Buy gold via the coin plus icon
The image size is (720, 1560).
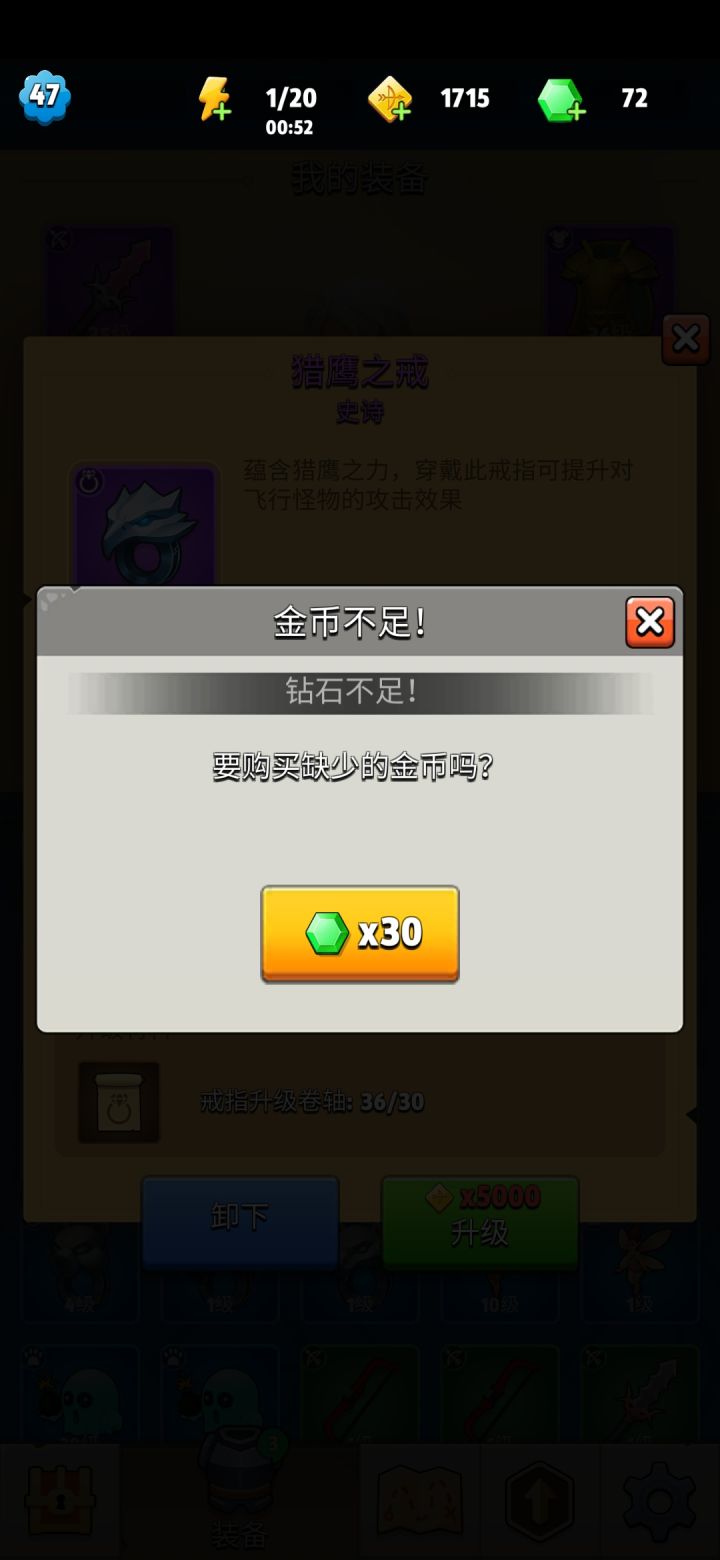(392, 100)
